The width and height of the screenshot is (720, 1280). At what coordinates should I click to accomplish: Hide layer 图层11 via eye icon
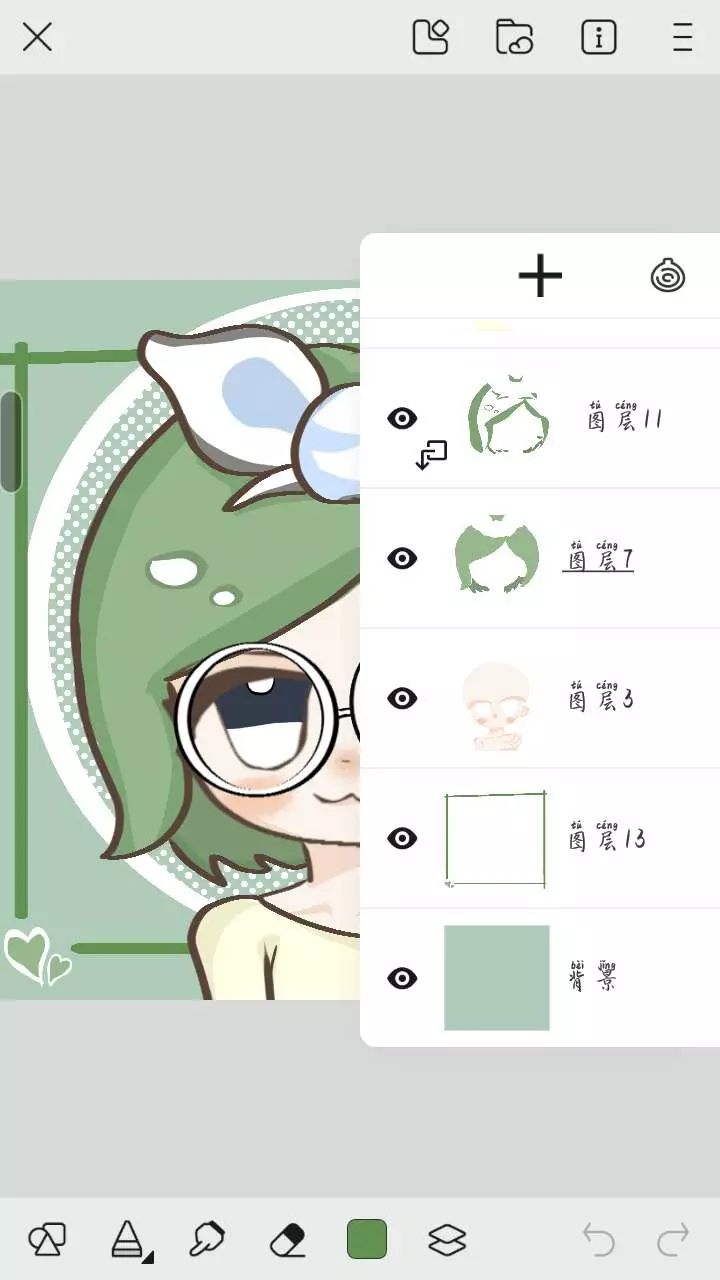click(x=402, y=419)
